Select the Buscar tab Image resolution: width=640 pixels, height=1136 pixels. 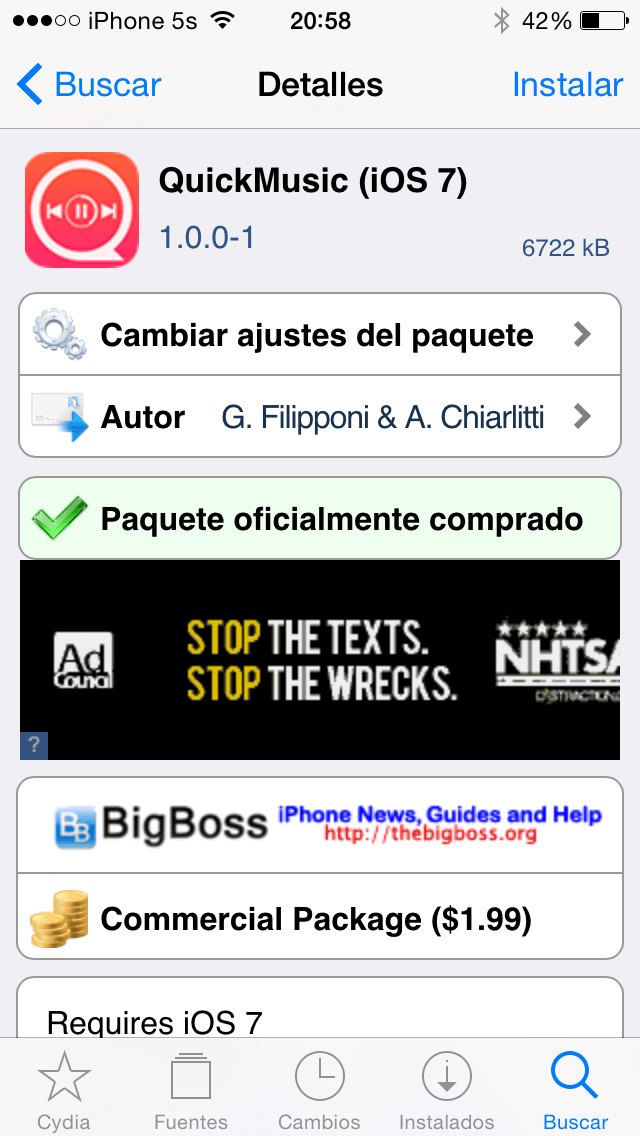point(575,1091)
